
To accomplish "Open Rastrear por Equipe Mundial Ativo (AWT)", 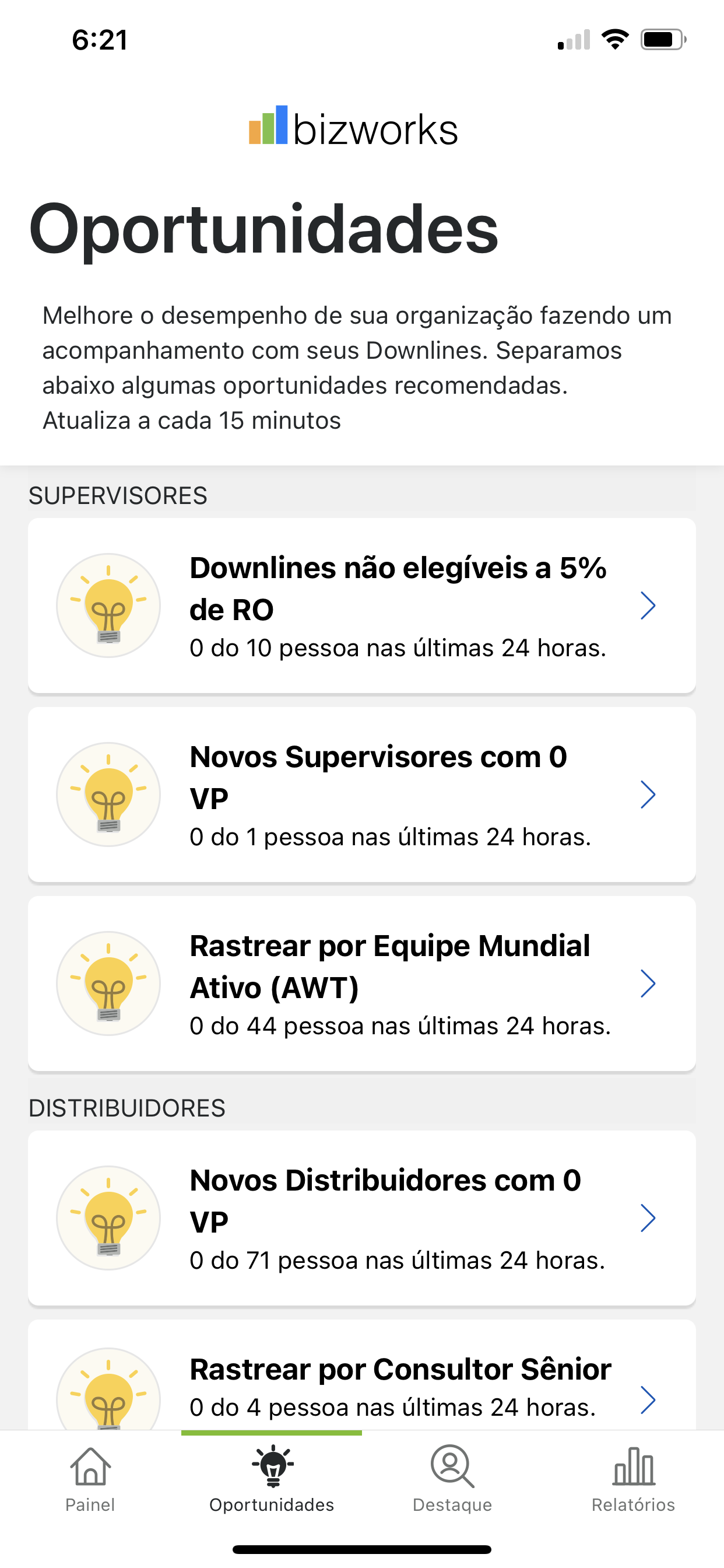I will pyautogui.click(x=361, y=983).
